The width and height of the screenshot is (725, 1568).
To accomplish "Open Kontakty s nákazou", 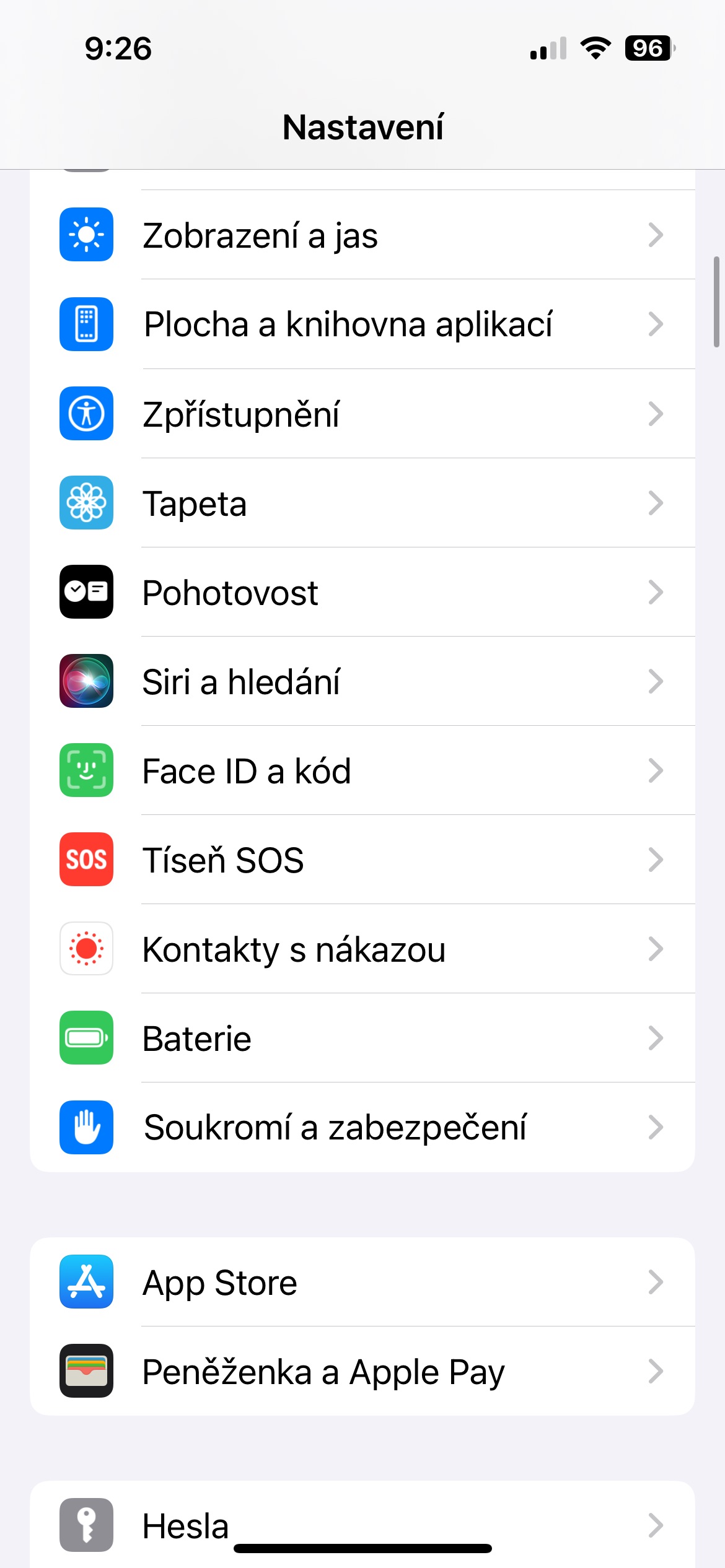I will point(362,948).
